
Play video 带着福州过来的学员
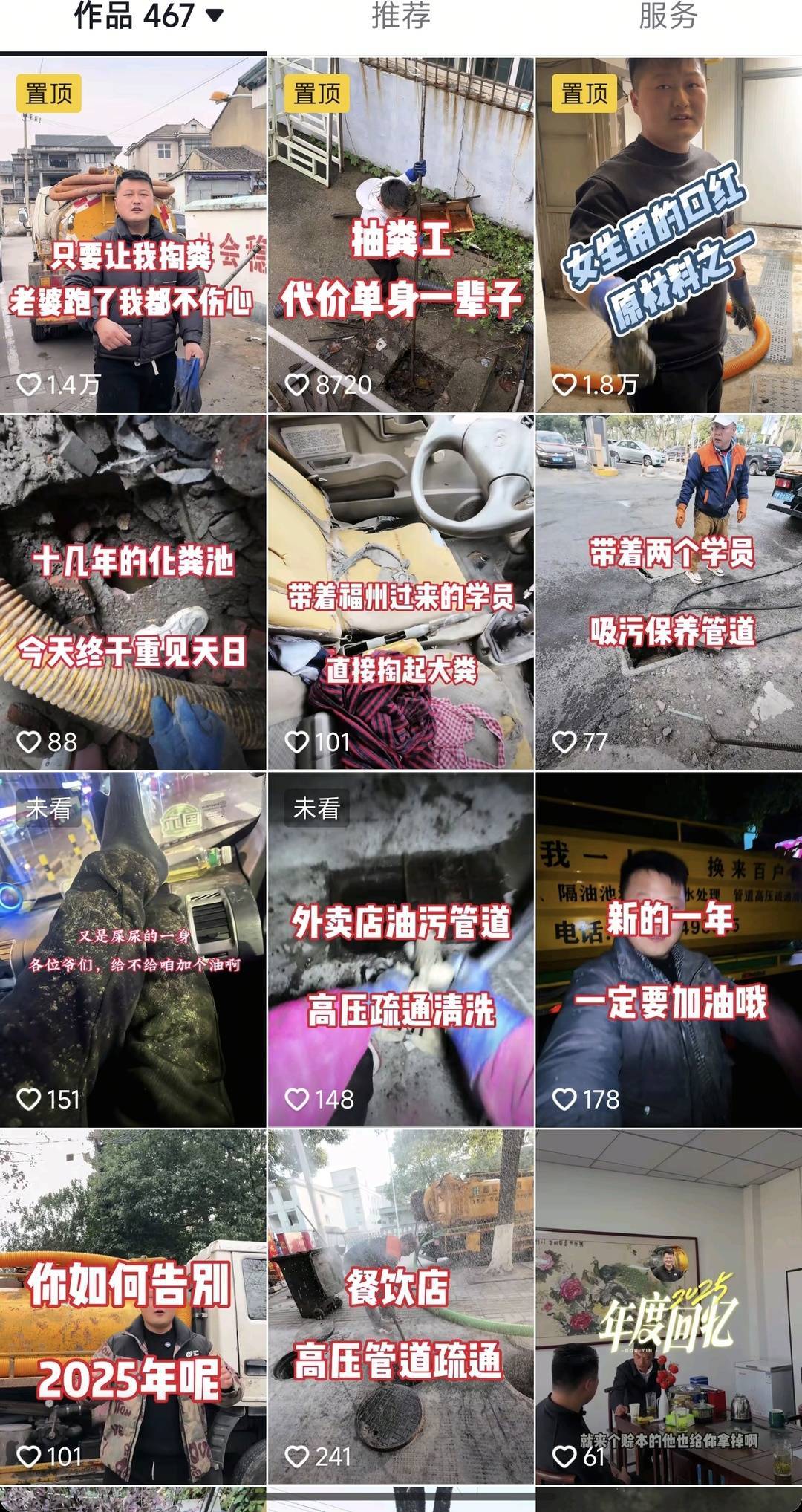point(400,592)
